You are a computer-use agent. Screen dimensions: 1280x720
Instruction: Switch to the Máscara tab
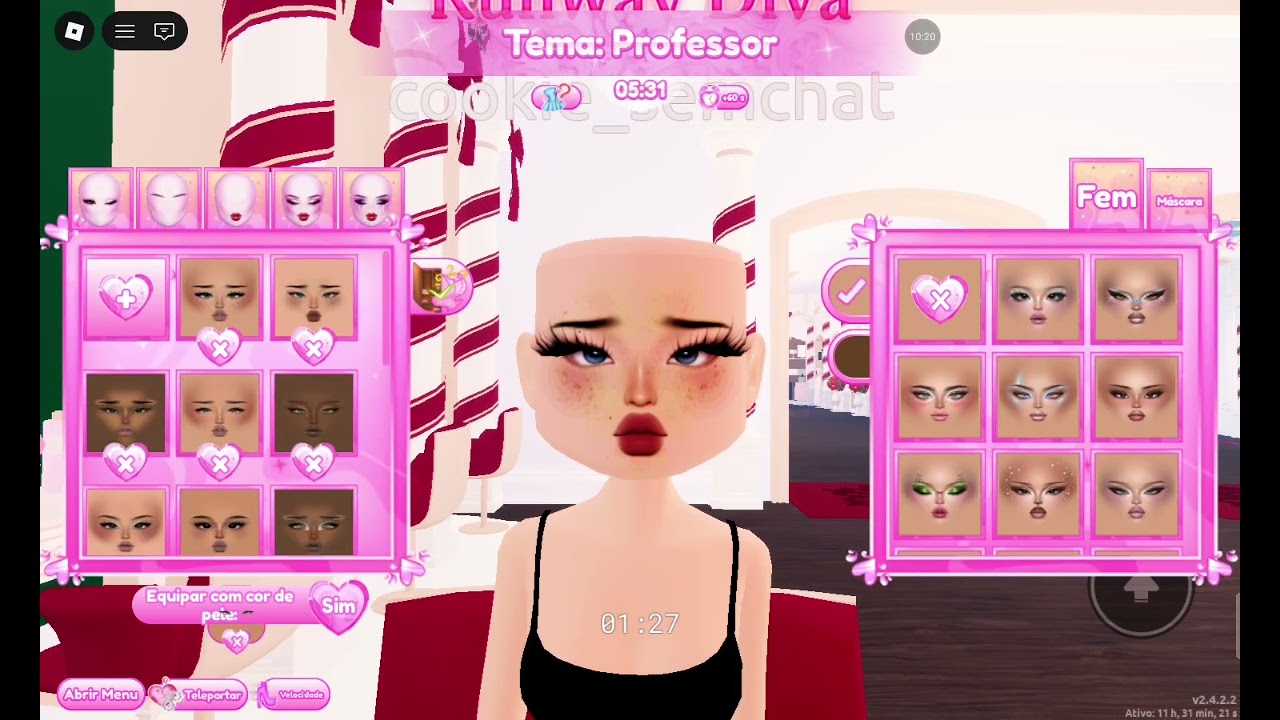1179,200
